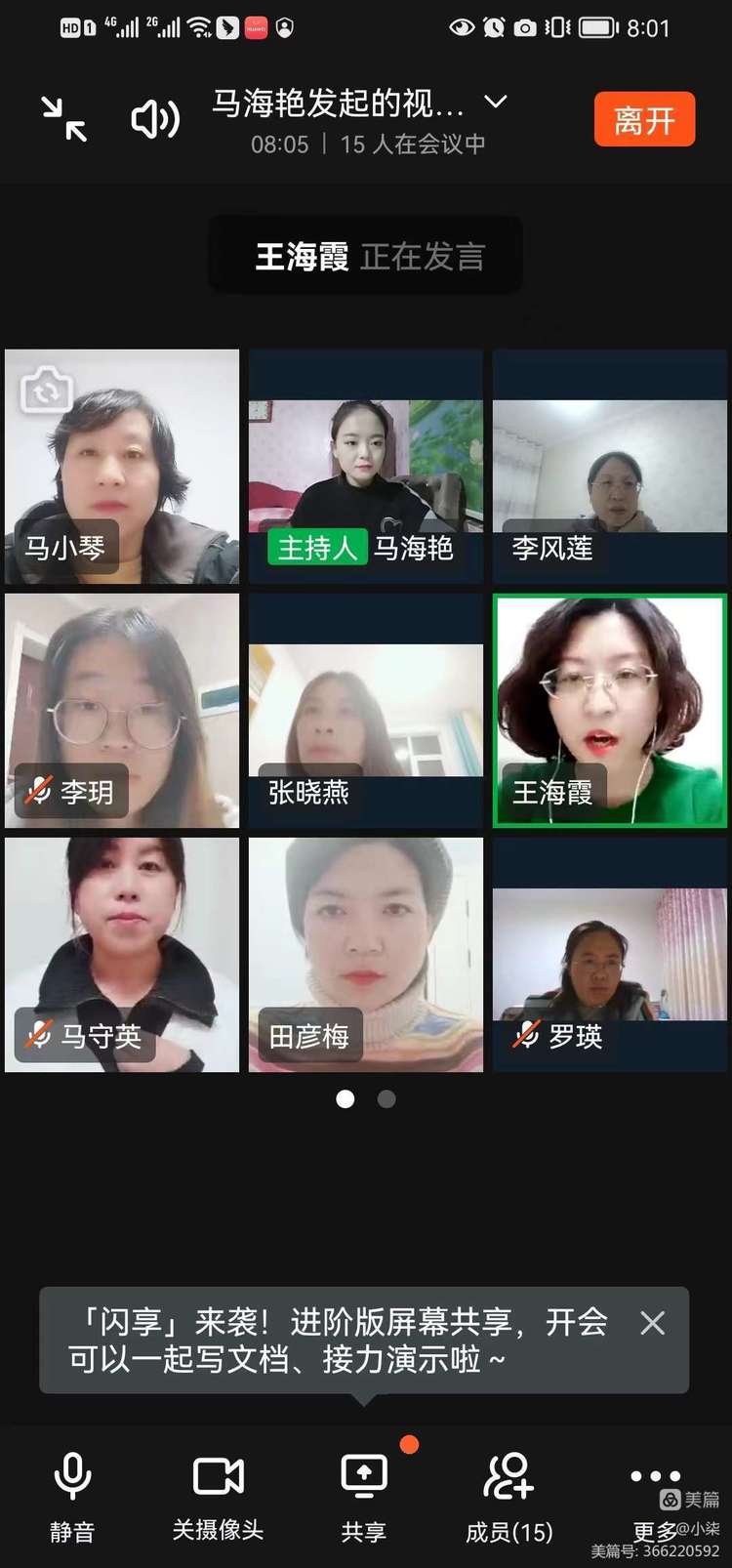Open the 更多 options menu
Image resolution: width=732 pixels, height=1568 pixels.
(x=655, y=1494)
